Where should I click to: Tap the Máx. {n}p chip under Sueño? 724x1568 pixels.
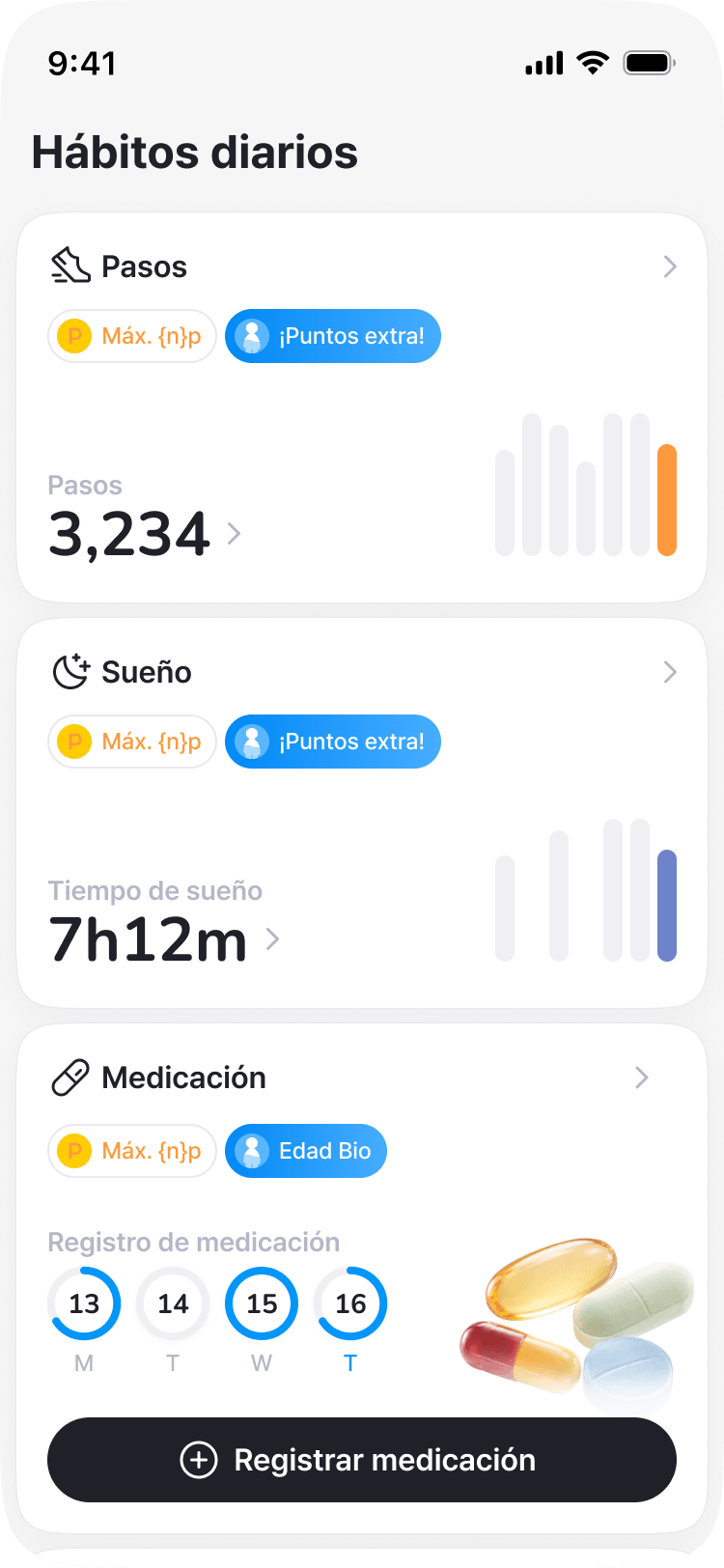(132, 742)
